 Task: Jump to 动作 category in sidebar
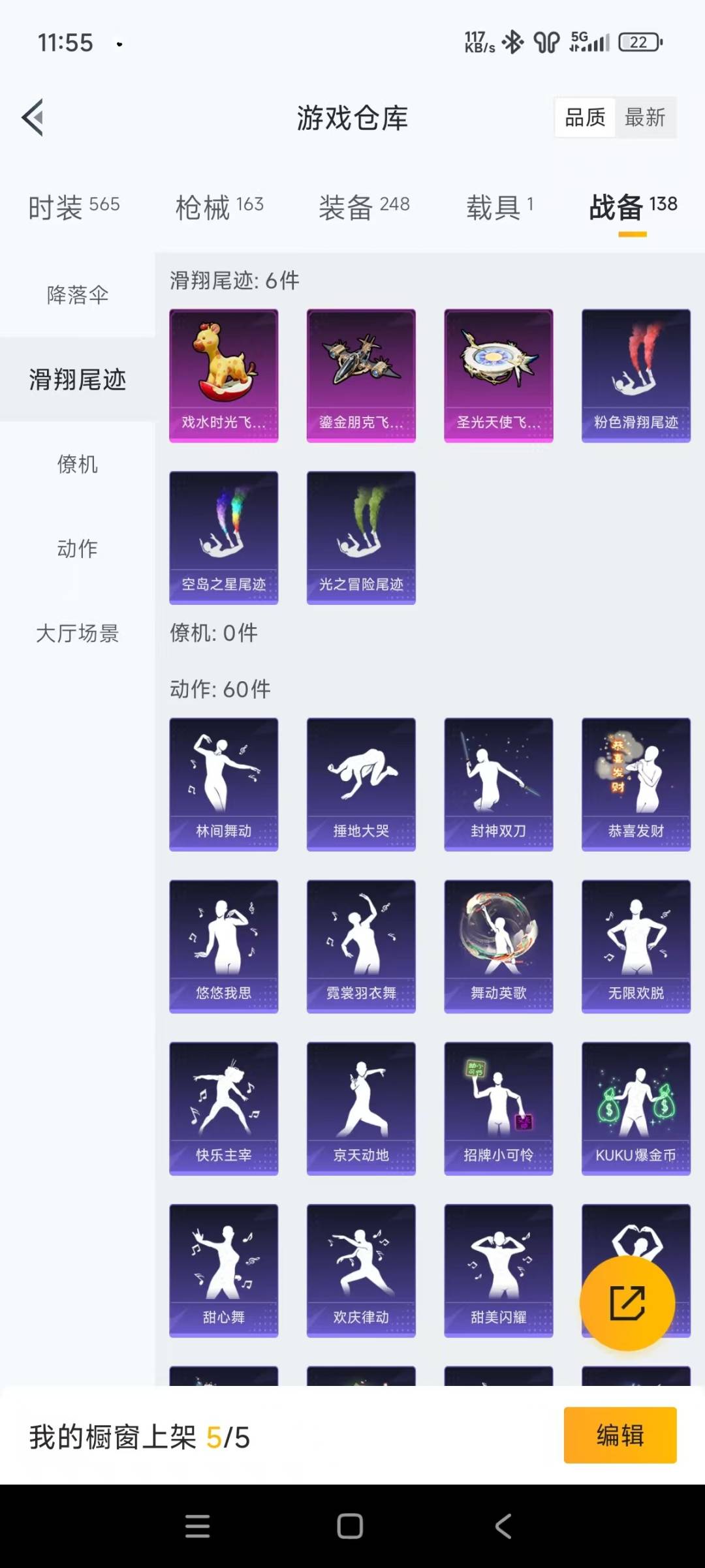[78, 548]
